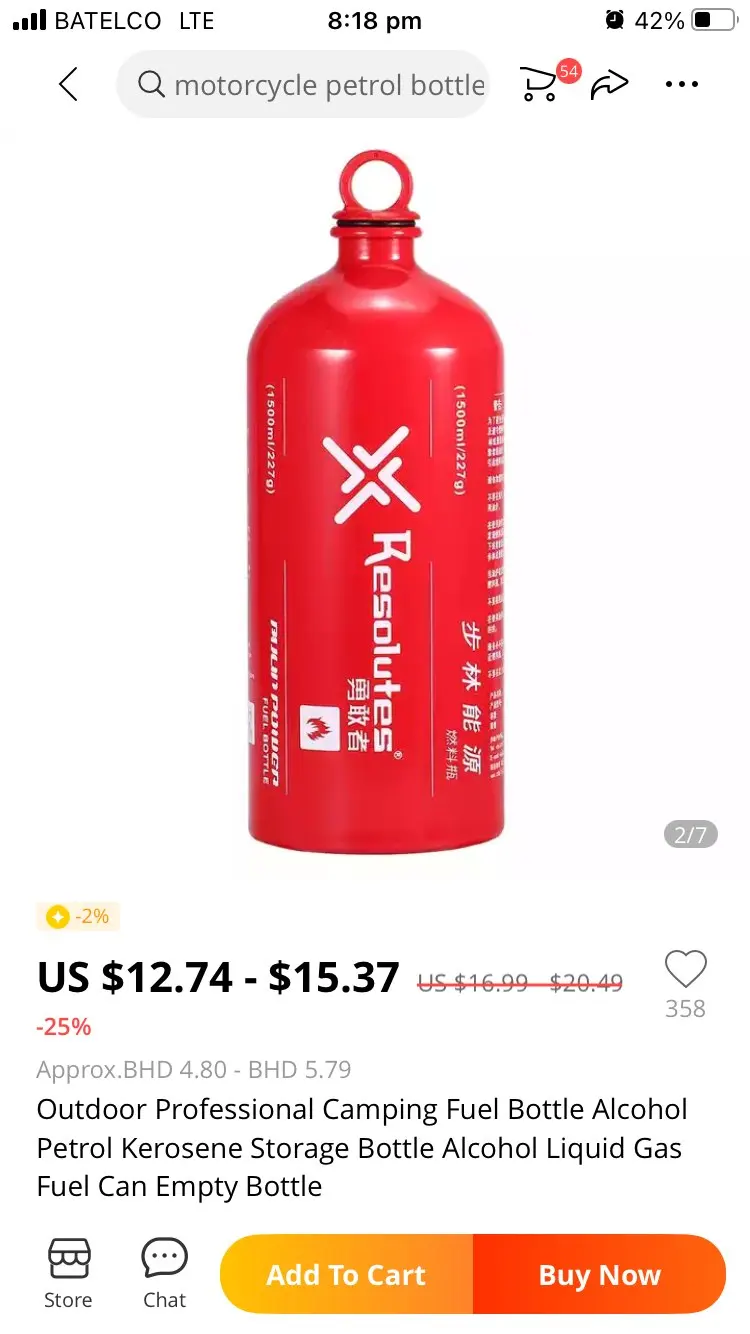Share this fuel bottle listing
The height and width of the screenshot is (1334, 750).
[609, 85]
